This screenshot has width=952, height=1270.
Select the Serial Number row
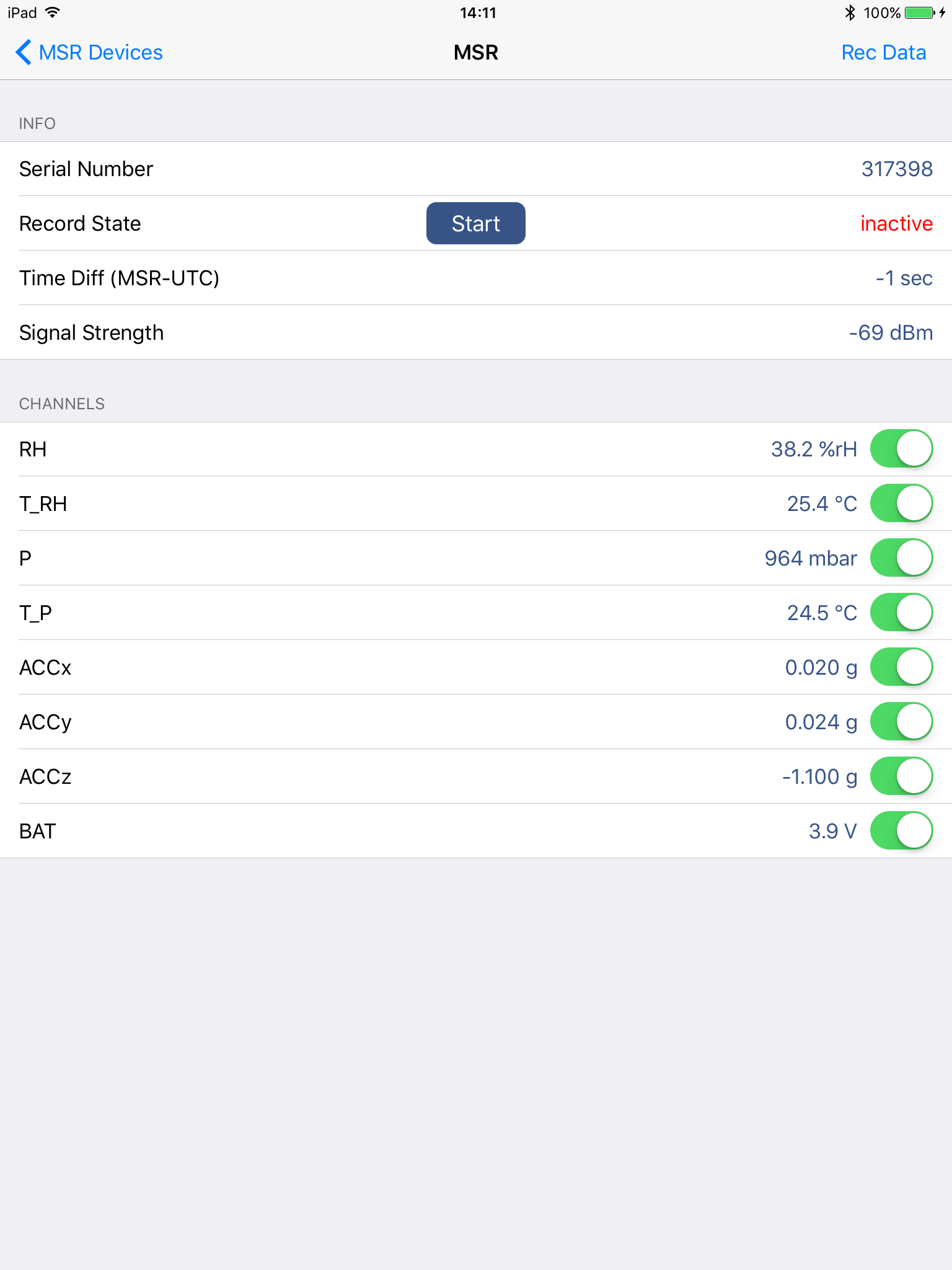(x=476, y=168)
